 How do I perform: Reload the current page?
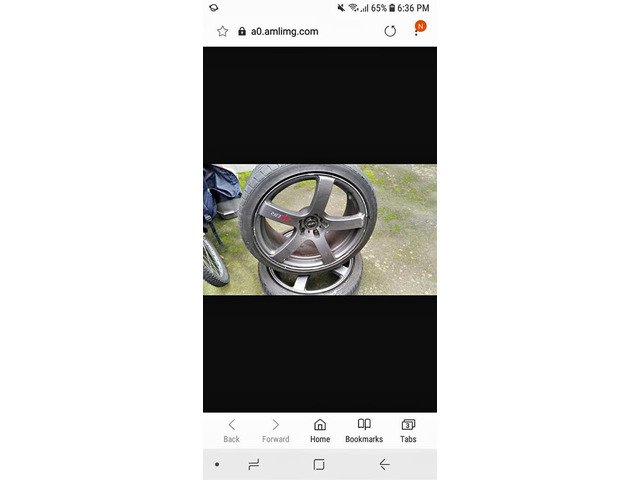pyautogui.click(x=390, y=31)
